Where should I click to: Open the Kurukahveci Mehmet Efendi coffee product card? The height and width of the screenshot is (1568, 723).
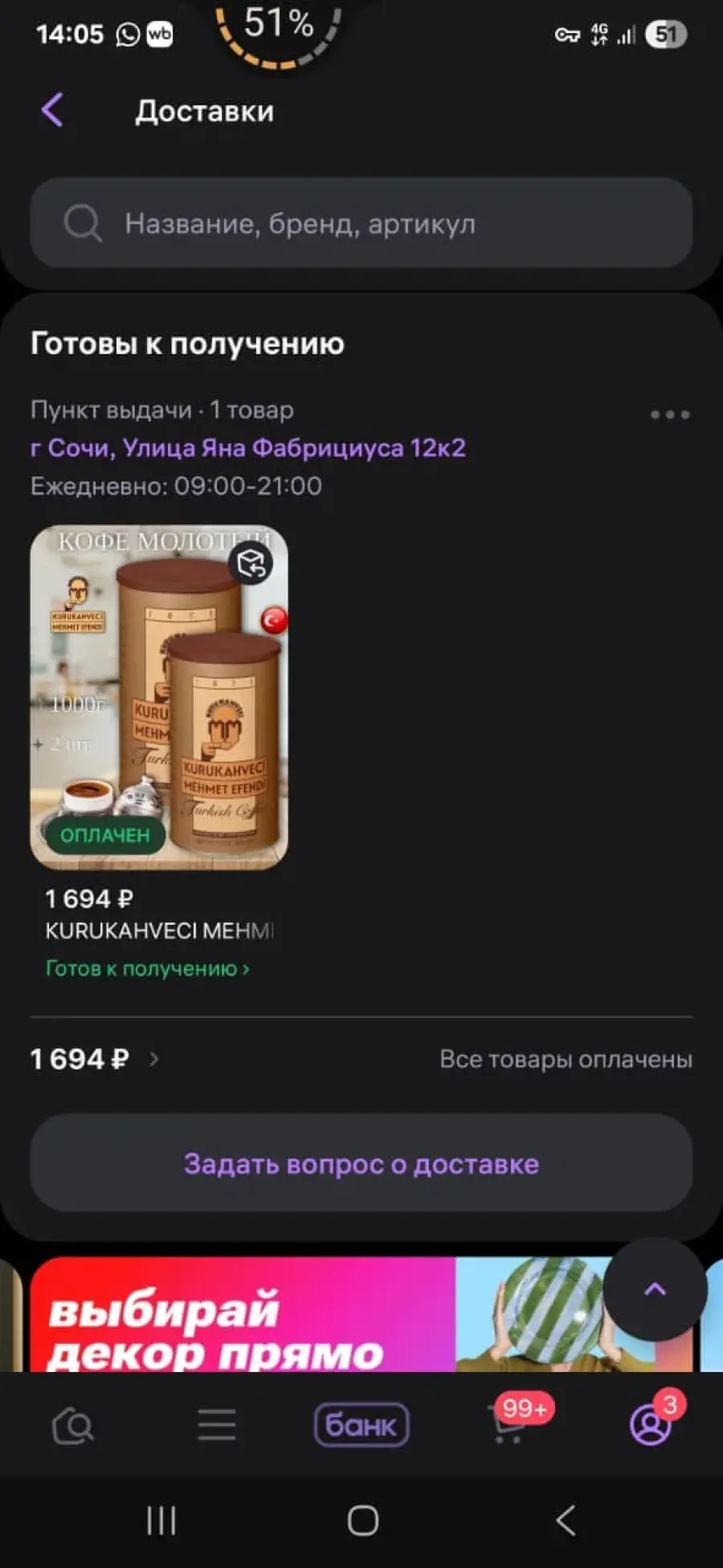click(x=159, y=697)
